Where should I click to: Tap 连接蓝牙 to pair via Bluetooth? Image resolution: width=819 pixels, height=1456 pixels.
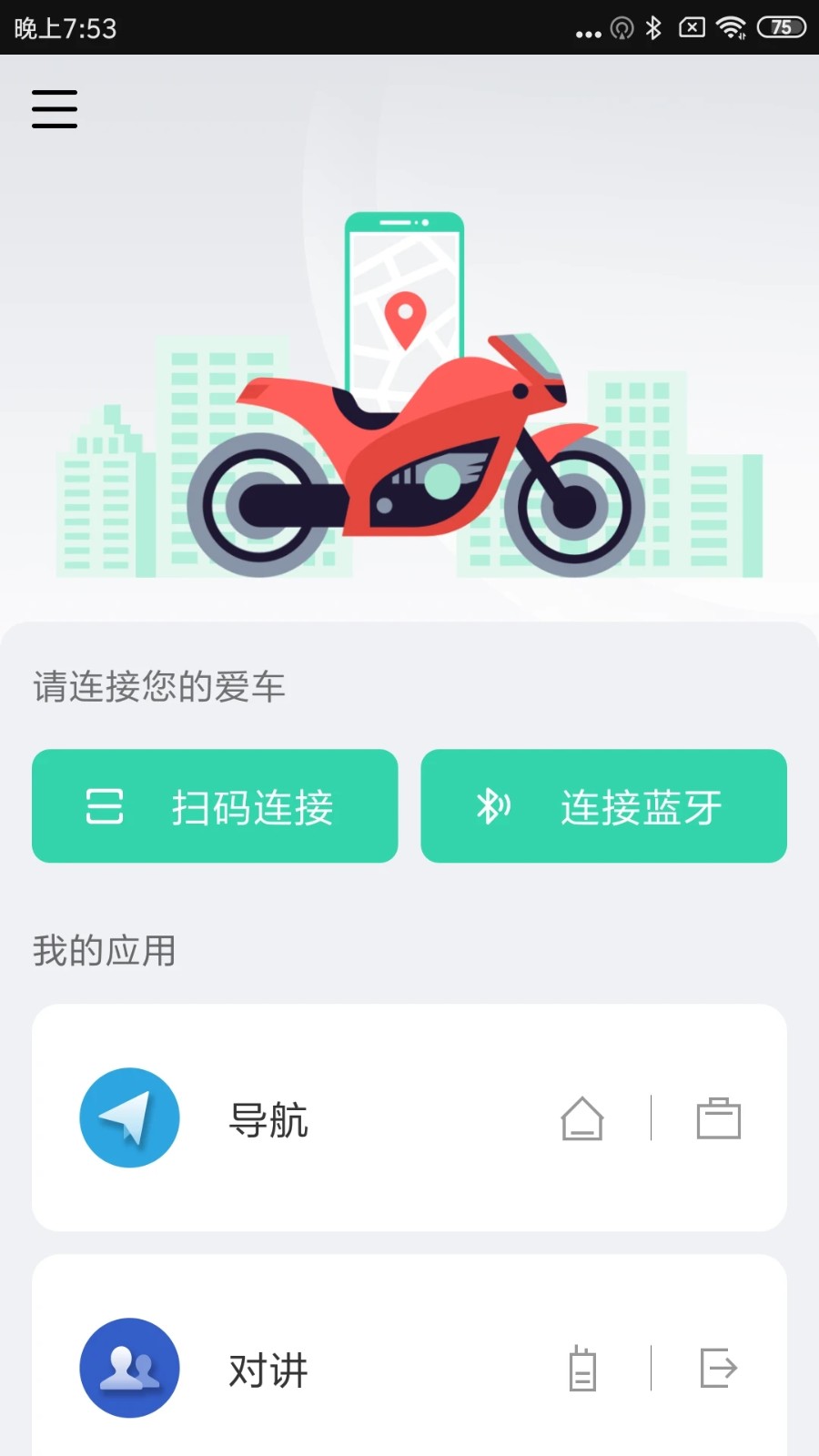603,806
